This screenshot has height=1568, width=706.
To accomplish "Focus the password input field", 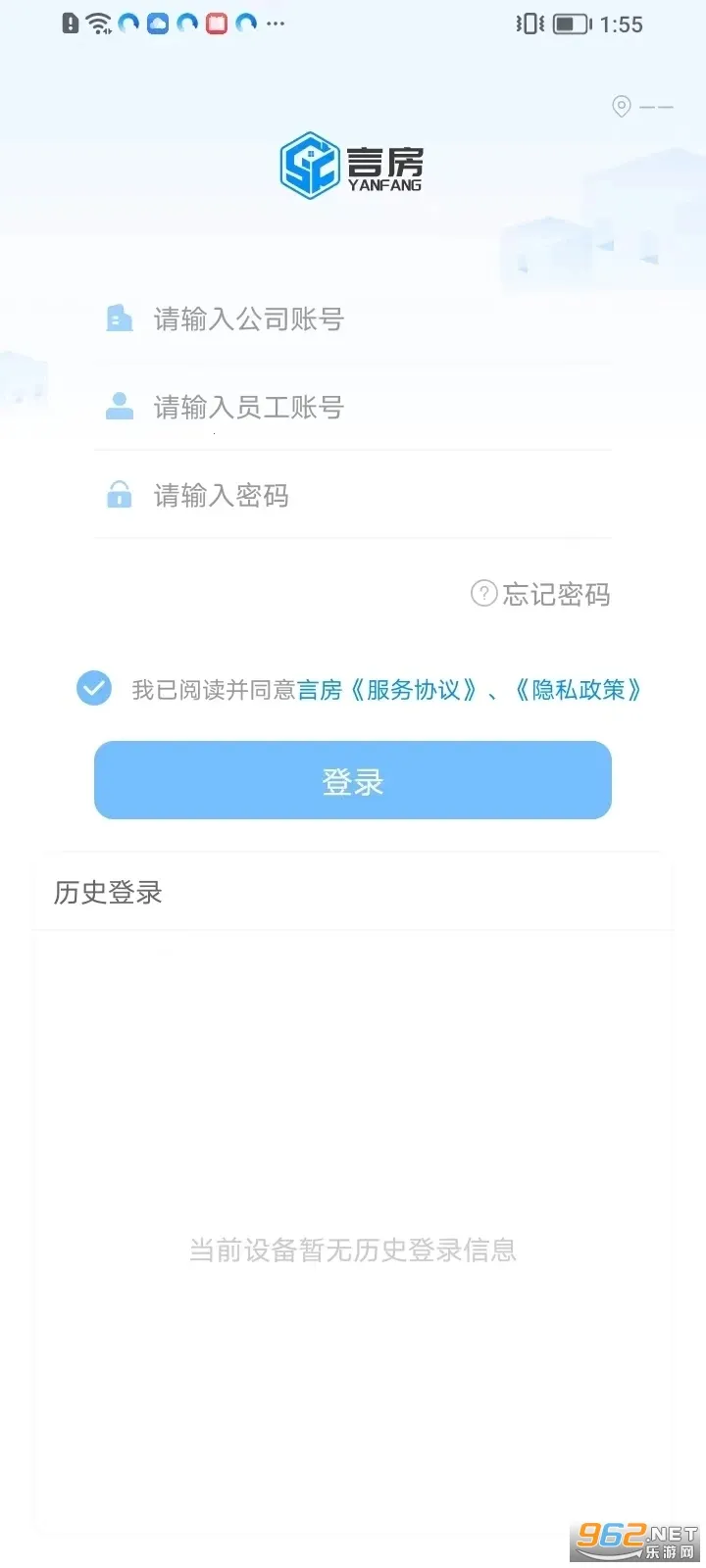I will point(373,496).
